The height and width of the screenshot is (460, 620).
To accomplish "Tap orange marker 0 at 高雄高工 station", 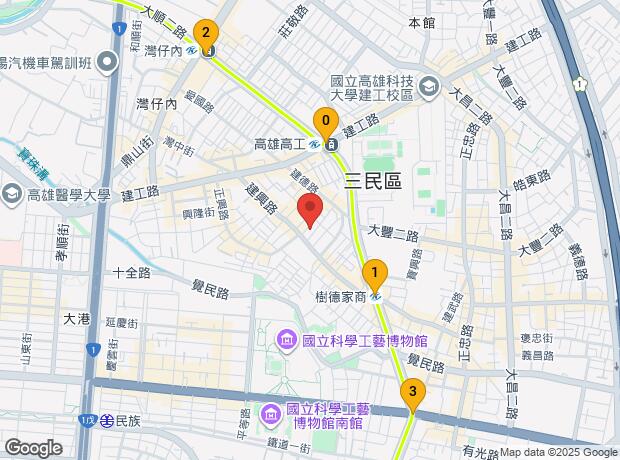I will pyautogui.click(x=326, y=123).
